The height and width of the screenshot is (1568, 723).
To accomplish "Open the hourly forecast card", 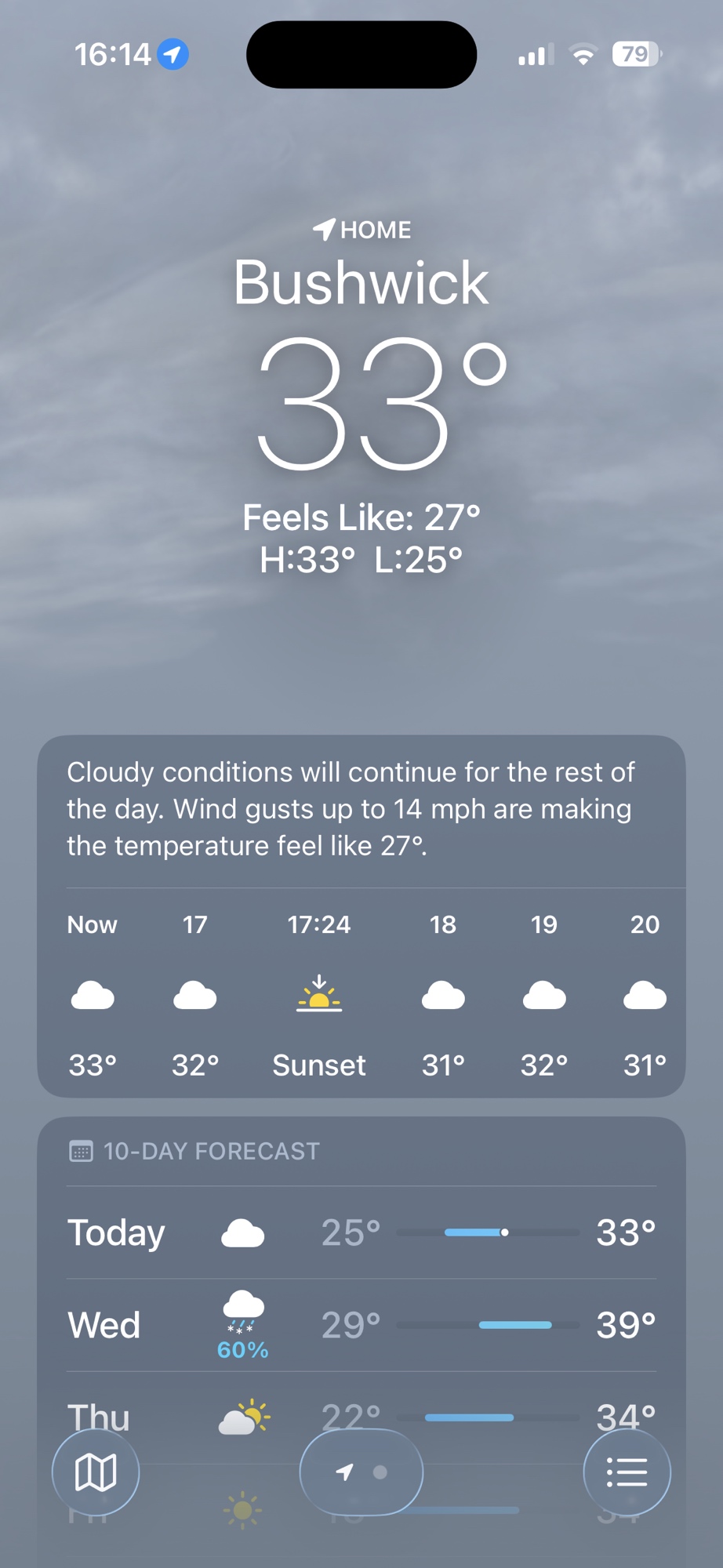I will coord(361,996).
